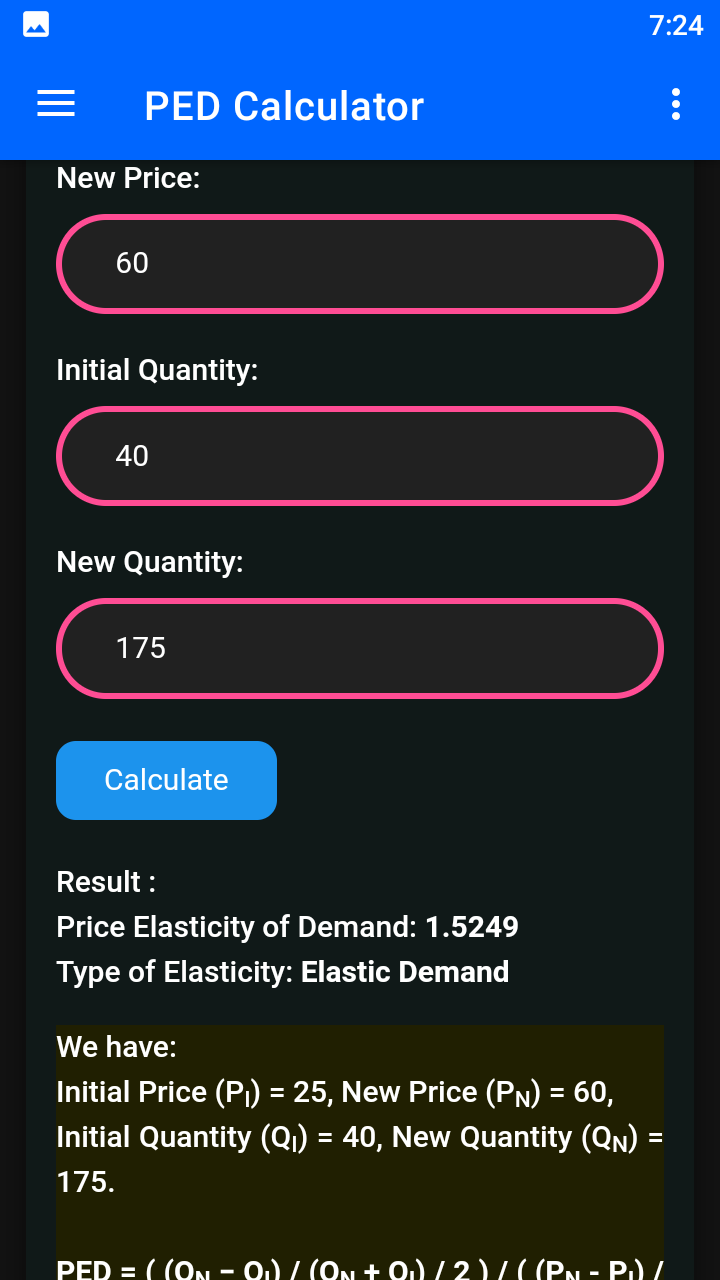This screenshot has width=720, height=1280.
Task: Tap the Result heading above the output
Action: (x=105, y=882)
